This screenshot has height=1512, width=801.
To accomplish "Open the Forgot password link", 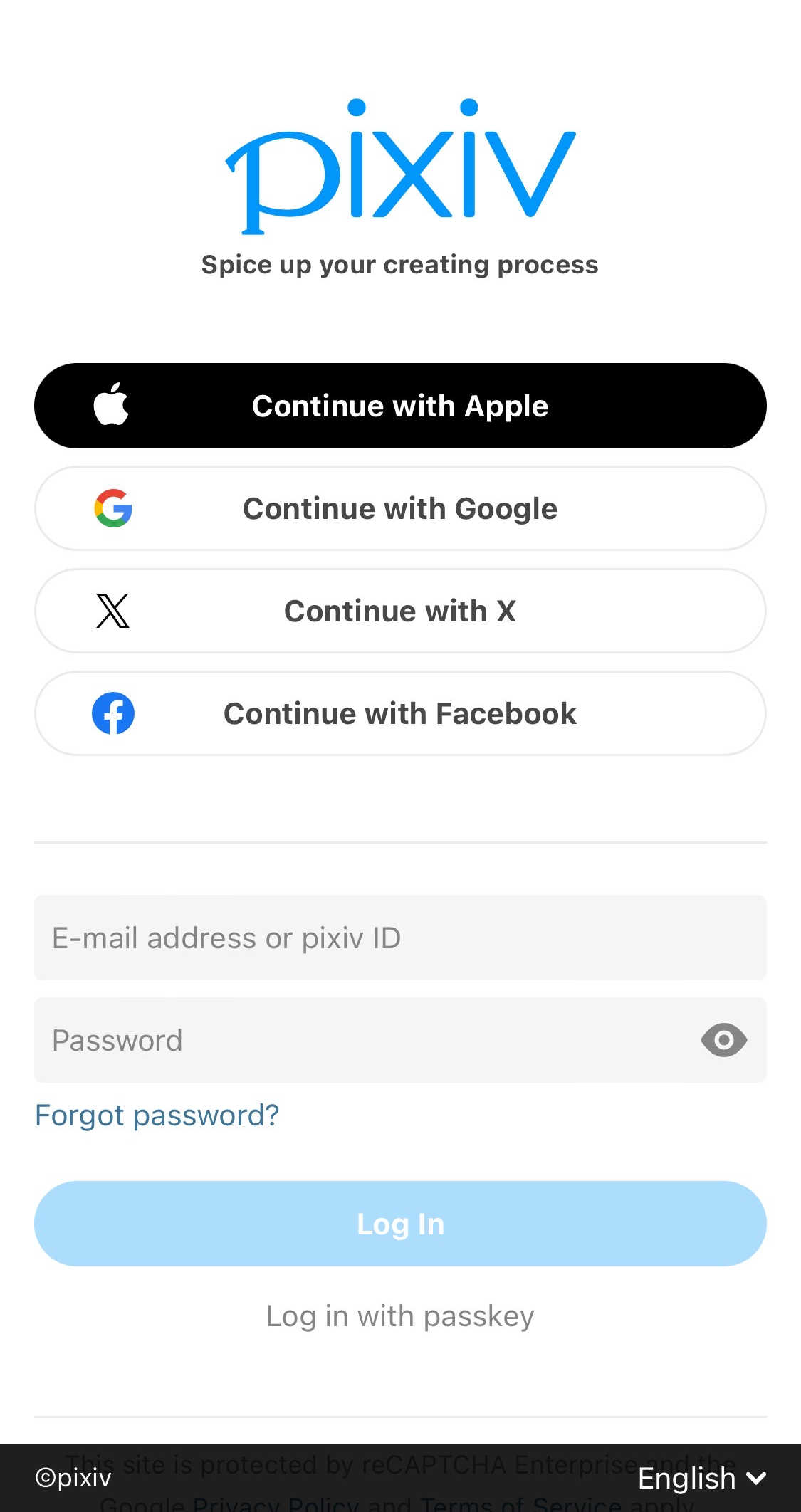I will pyautogui.click(x=157, y=1115).
